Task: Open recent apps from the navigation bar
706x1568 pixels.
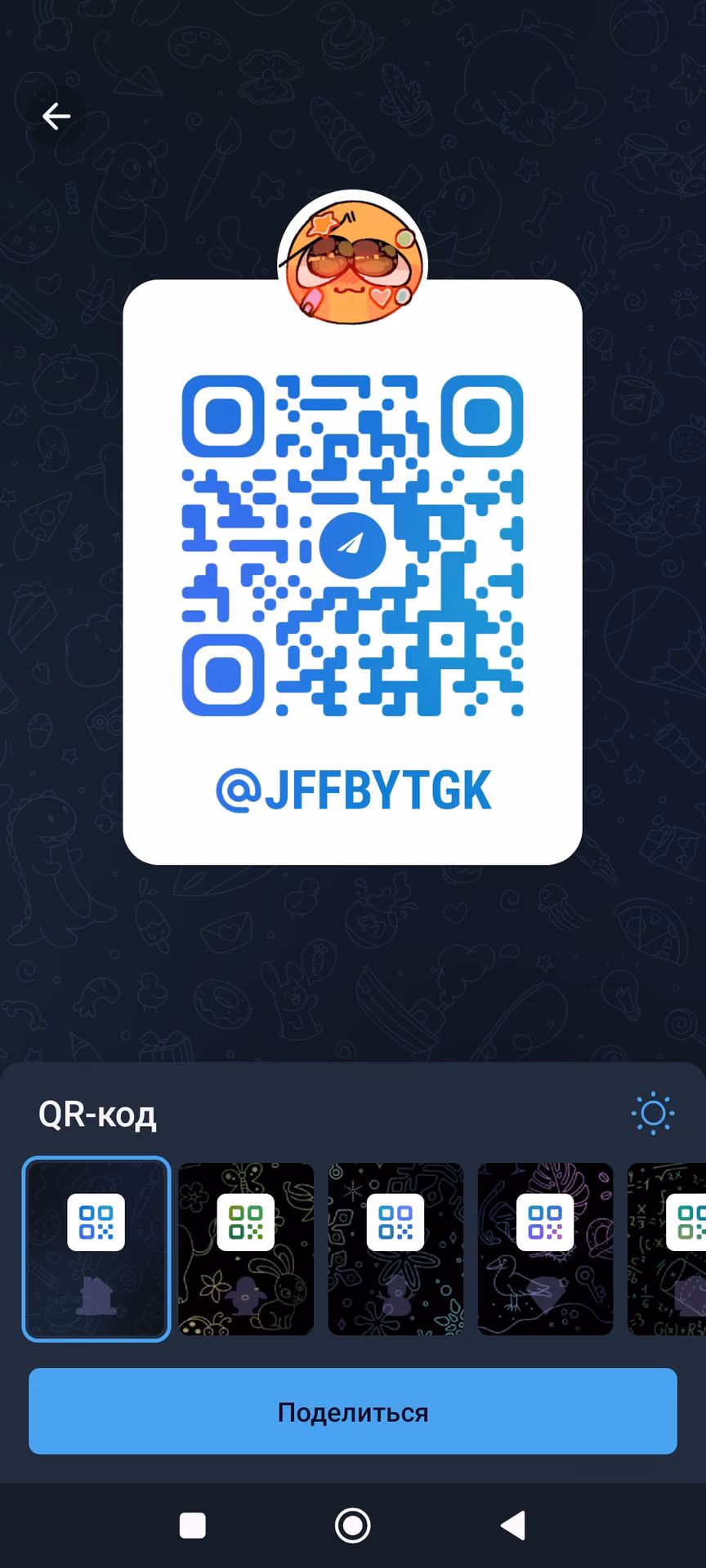Action: click(x=192, y=1525)
